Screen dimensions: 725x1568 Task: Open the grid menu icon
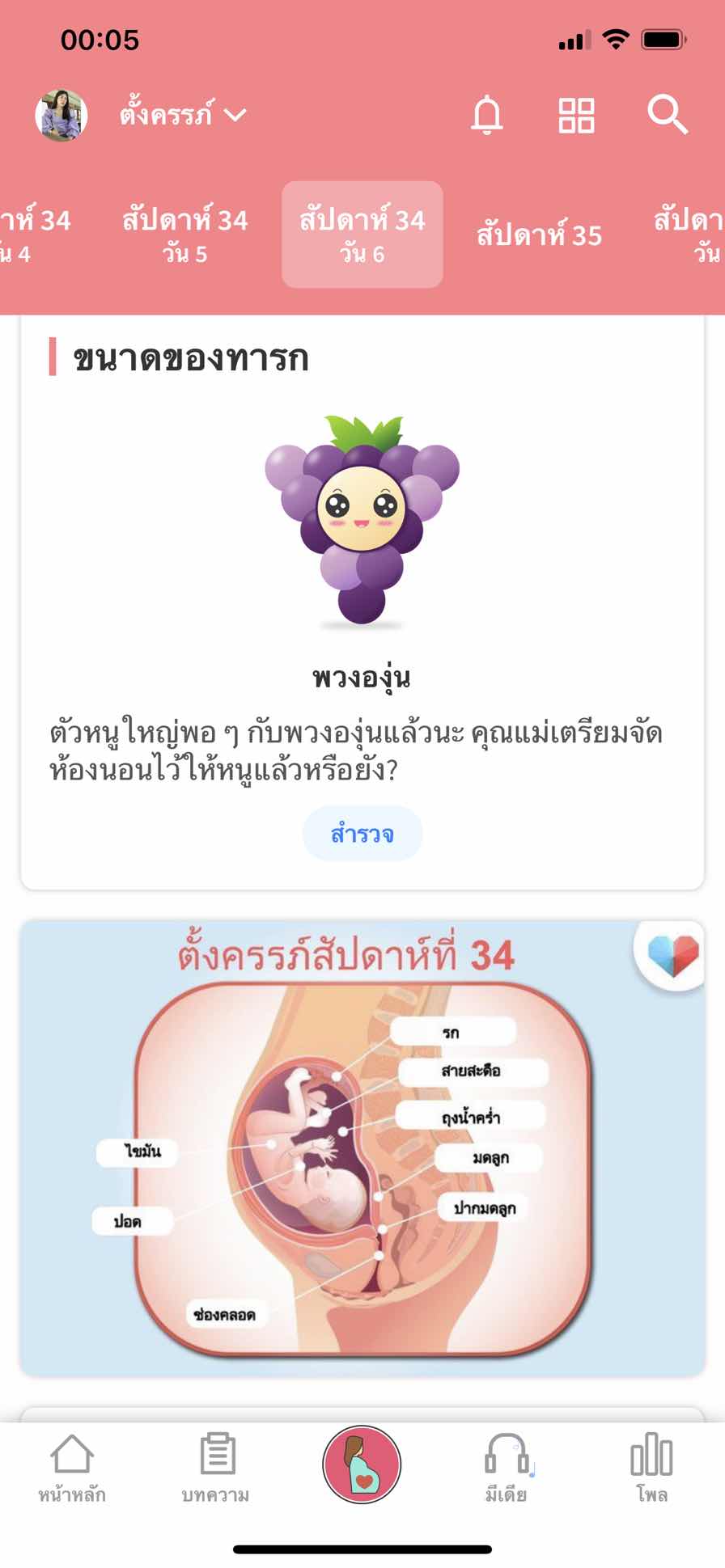tap(576, 115)
